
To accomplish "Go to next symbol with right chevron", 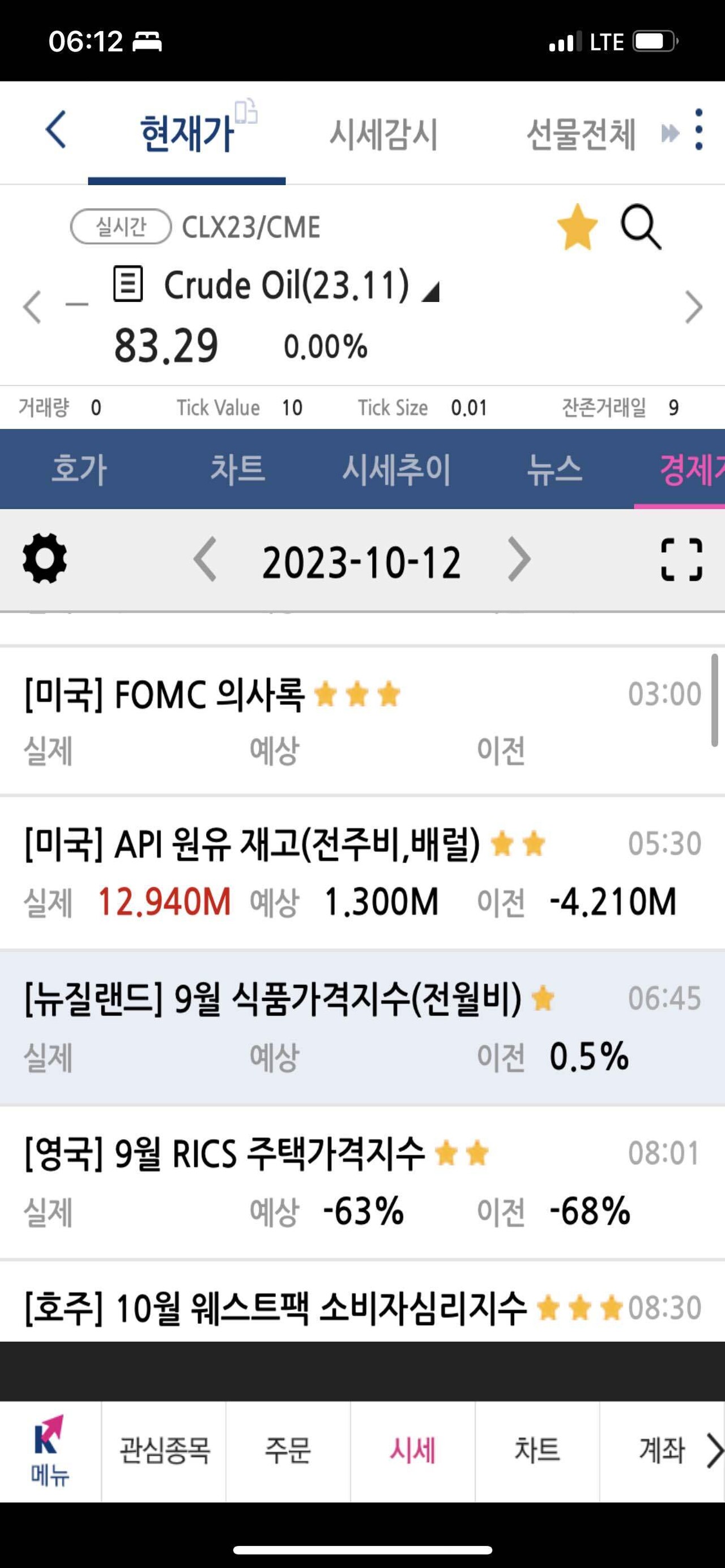I will pyautogui.click(x=693, y=307).
